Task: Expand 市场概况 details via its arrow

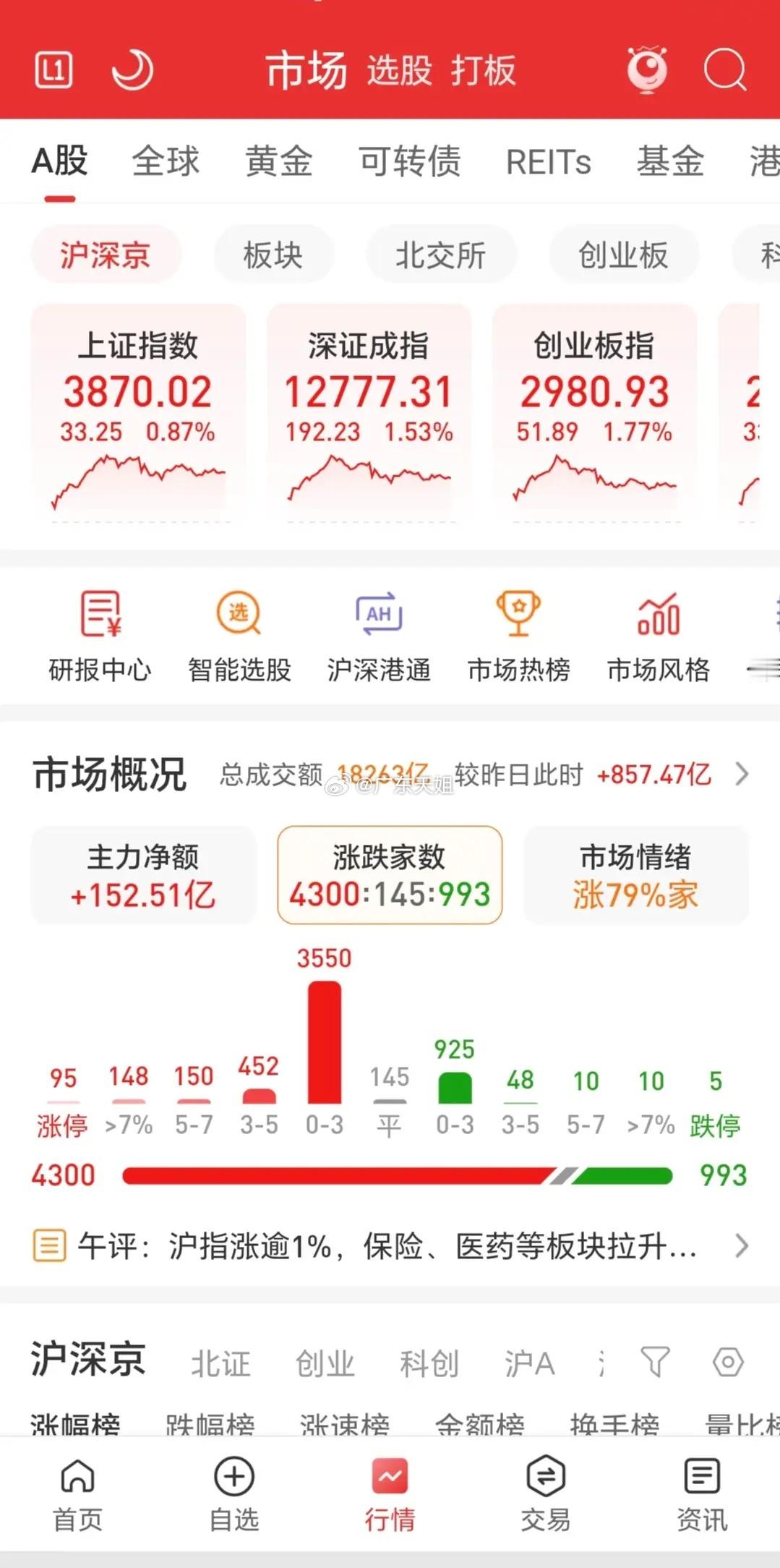Action: click(741, 775)
